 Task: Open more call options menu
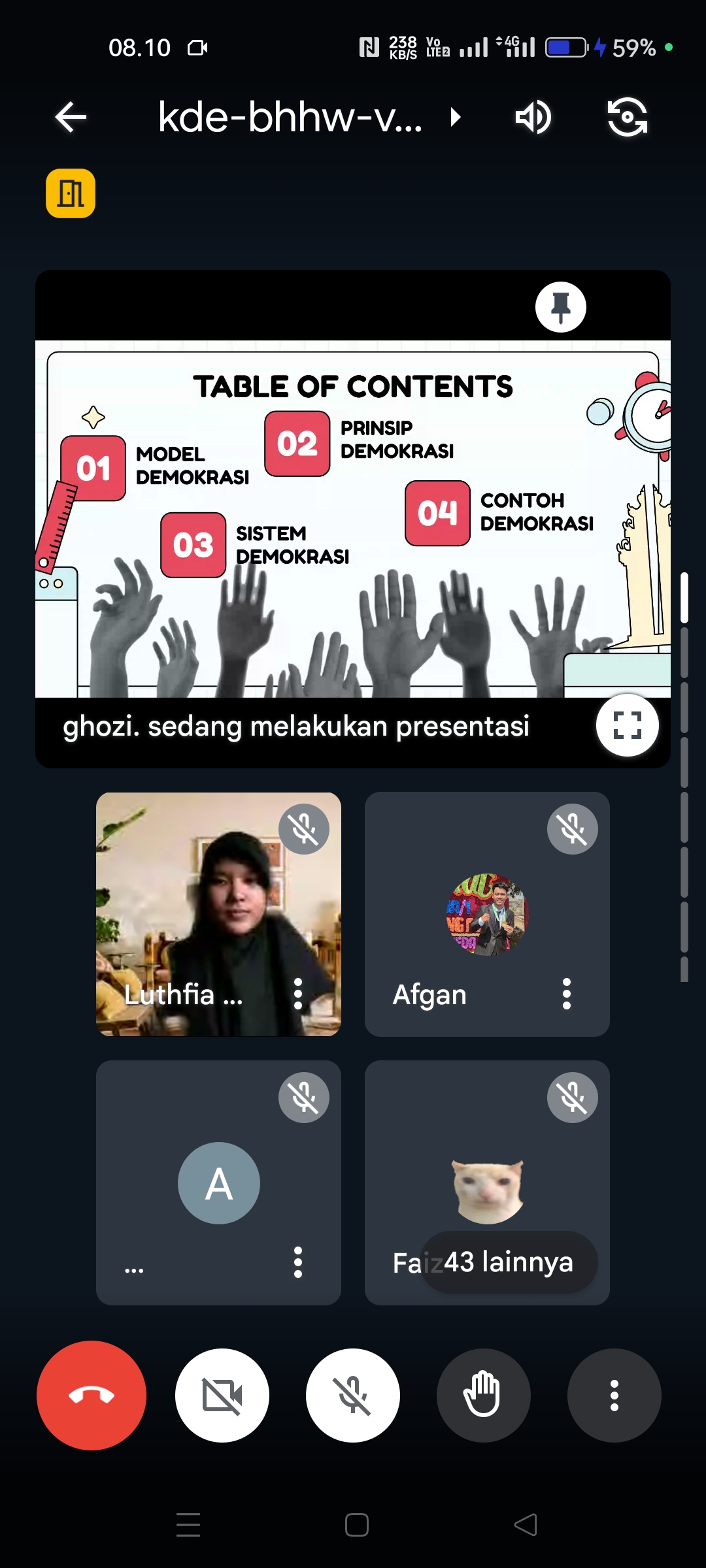614,1396
